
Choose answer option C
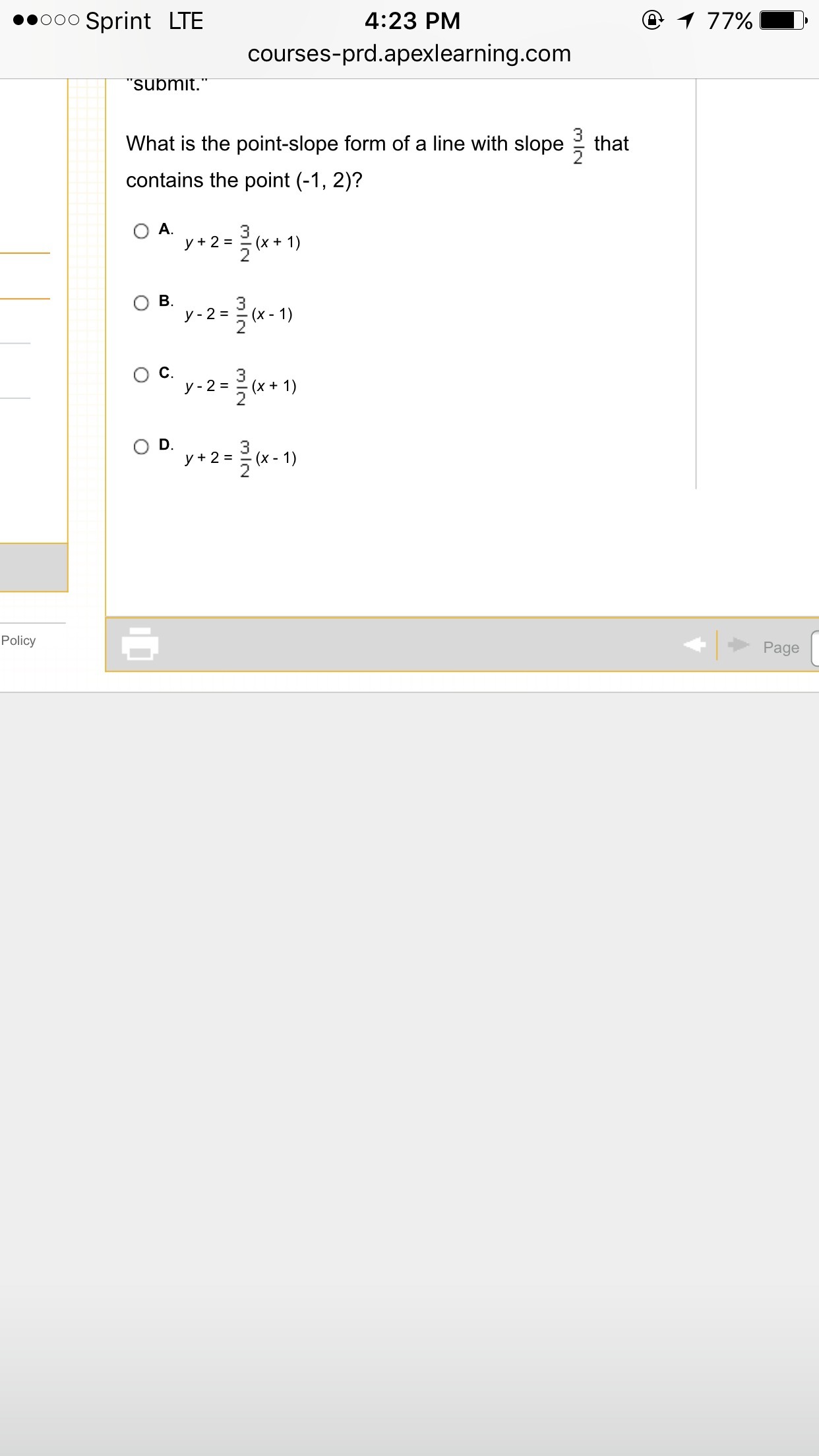coord(141,375)
